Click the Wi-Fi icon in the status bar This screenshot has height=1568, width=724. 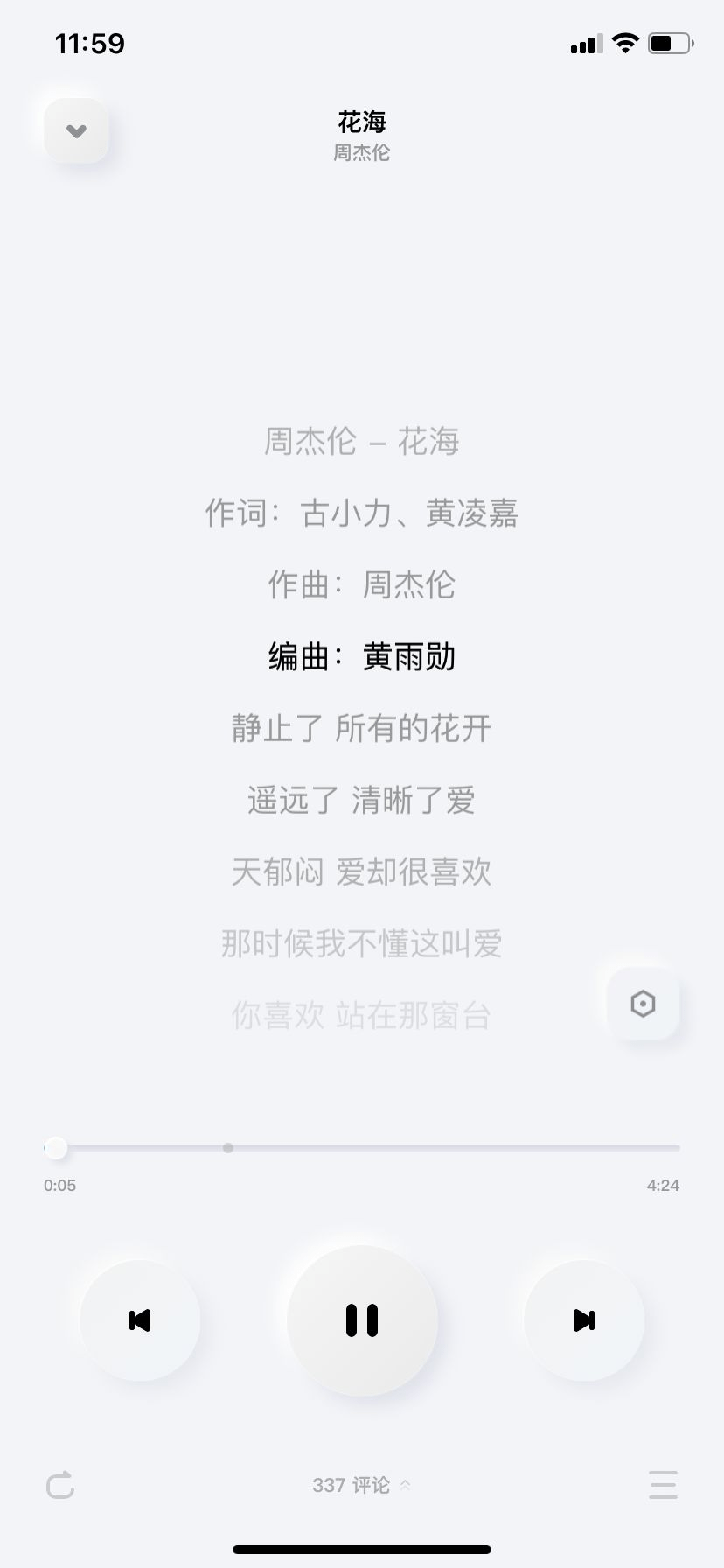pos(625,42)
